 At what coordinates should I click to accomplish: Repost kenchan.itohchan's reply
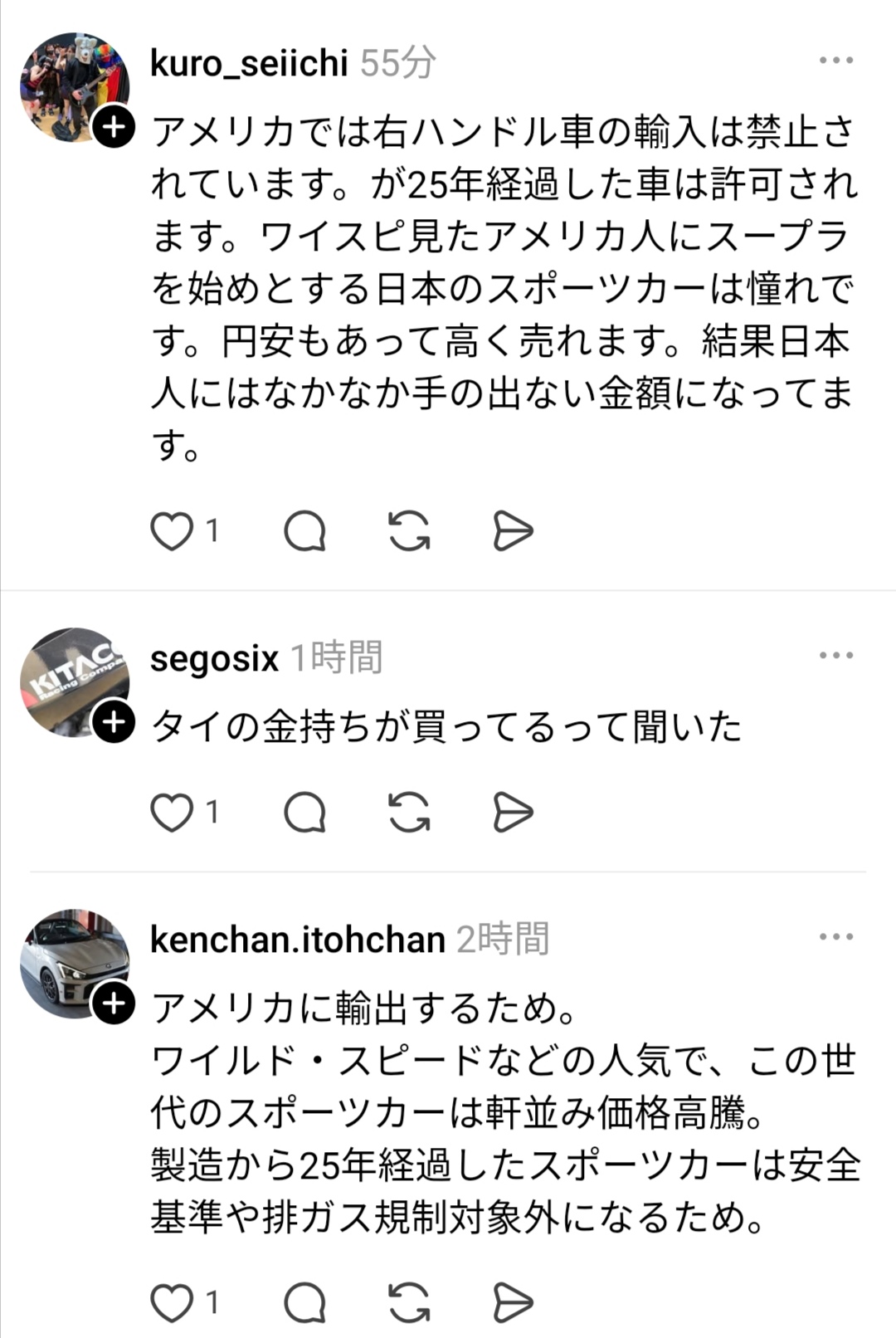(x=409, y=1303)
